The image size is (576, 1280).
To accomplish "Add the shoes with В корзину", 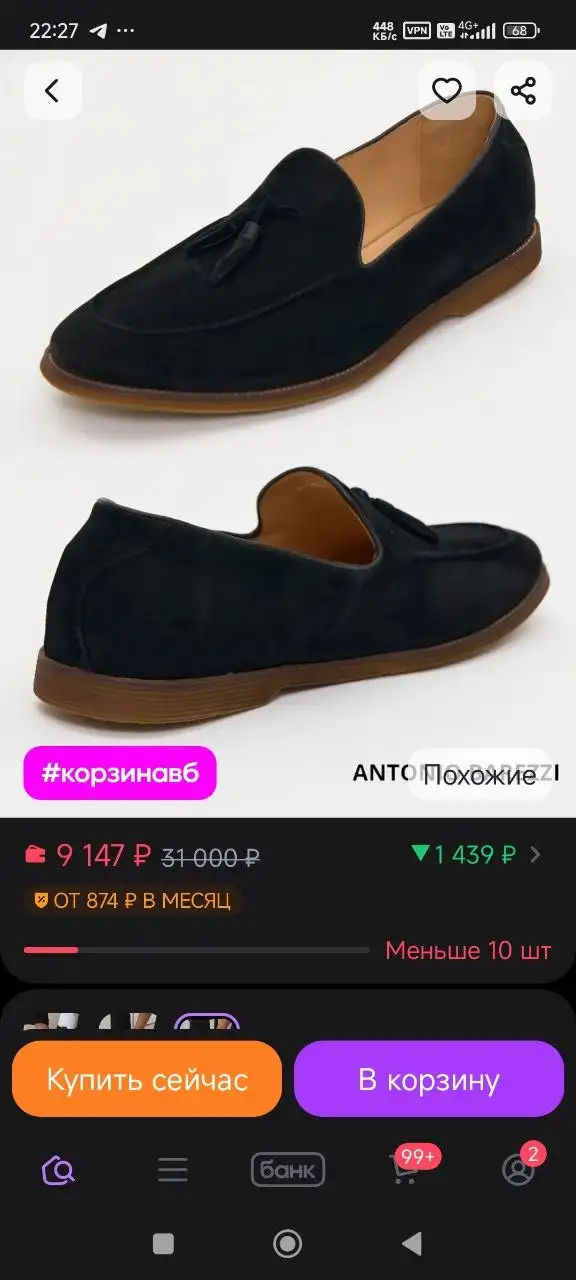I will pyautogui.click(x=429, y=1079).
